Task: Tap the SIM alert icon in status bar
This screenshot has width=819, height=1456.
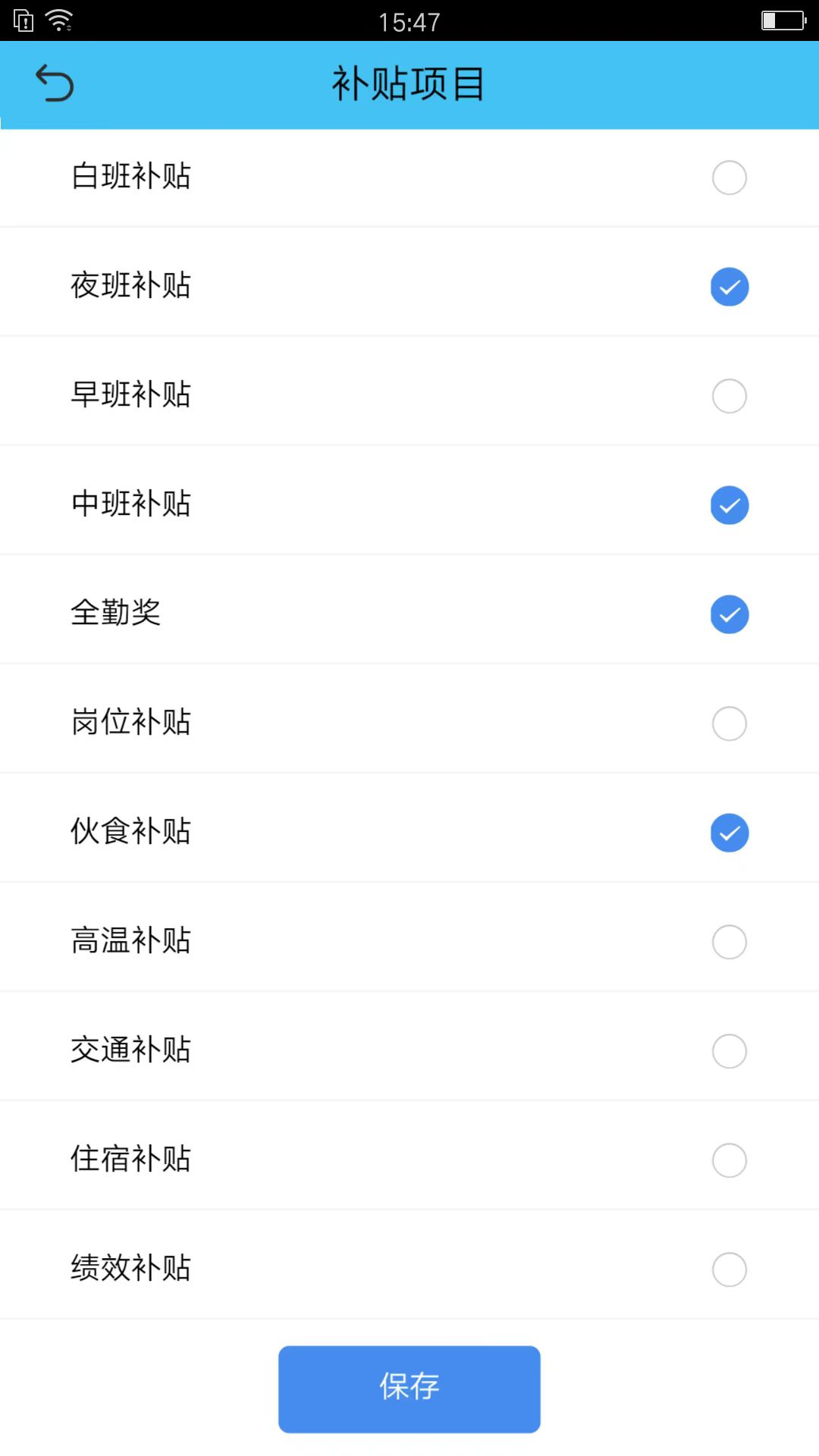Action: tap(24, 20)
